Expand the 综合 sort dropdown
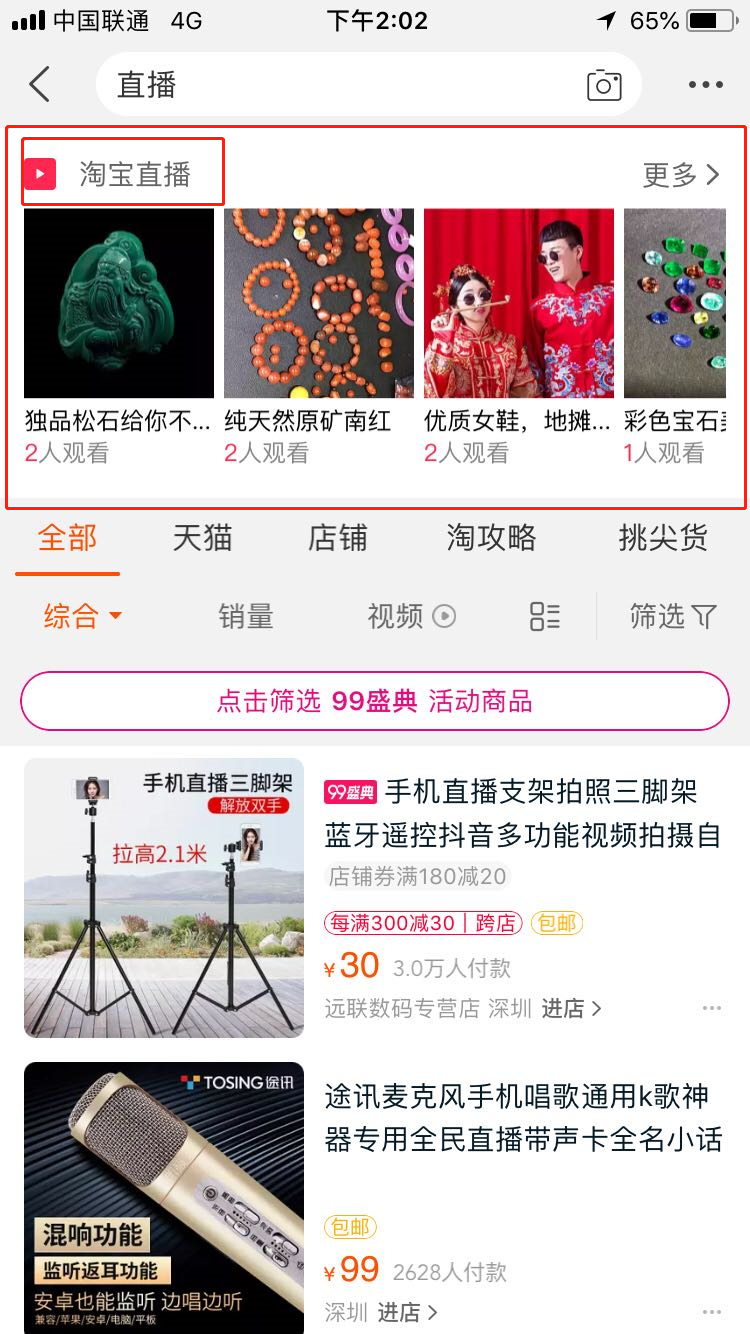The image size is (750, 1334). point(83,616)
